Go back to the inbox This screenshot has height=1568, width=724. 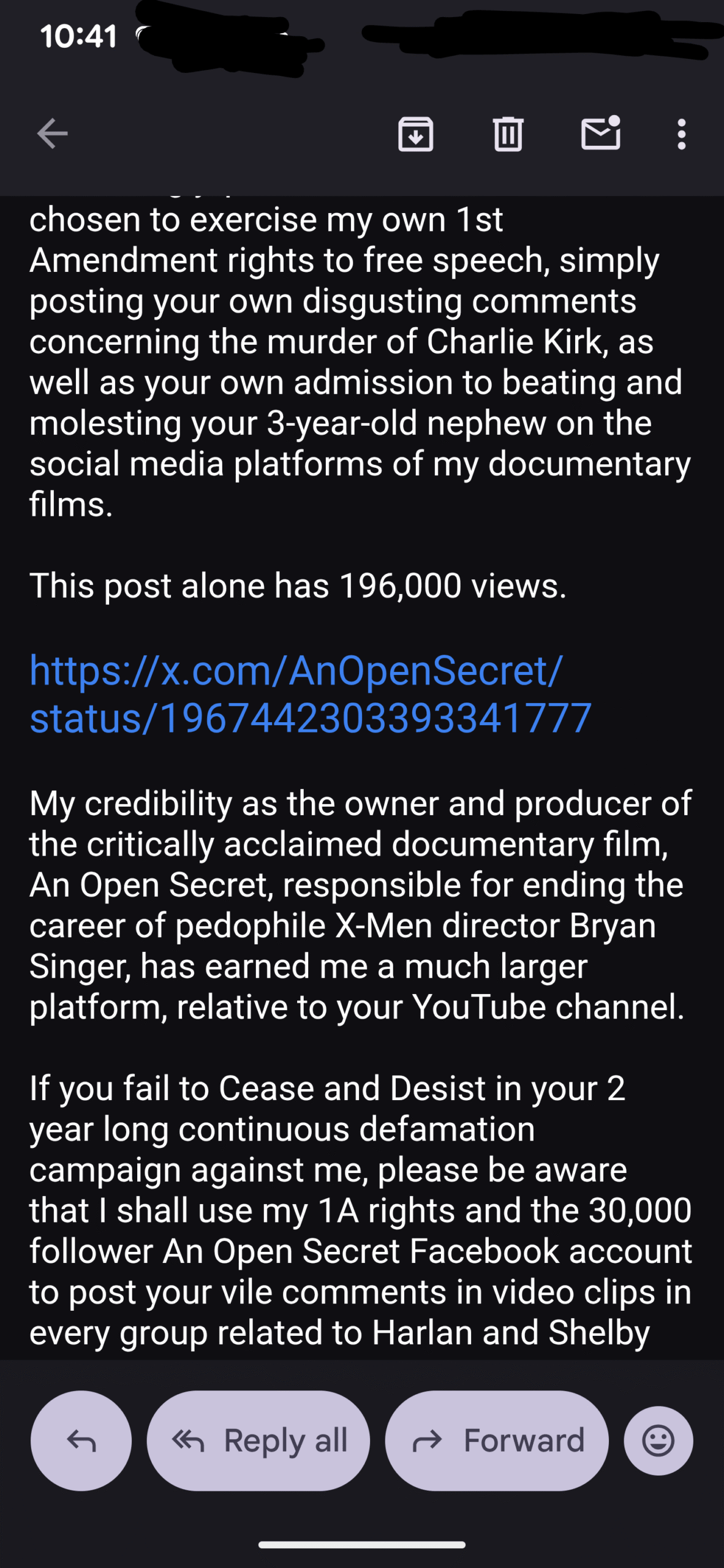click(52, 134)
